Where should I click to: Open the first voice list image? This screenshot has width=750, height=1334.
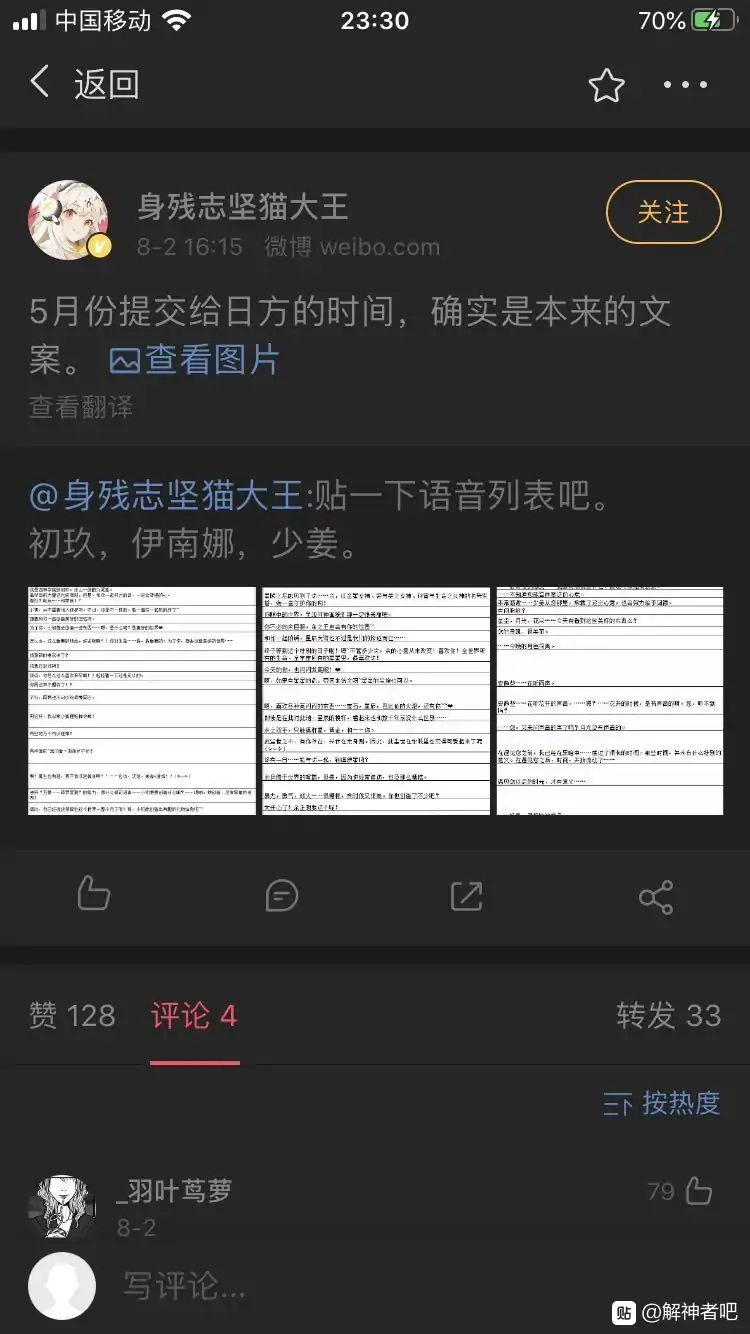click(x=142, y=700)
